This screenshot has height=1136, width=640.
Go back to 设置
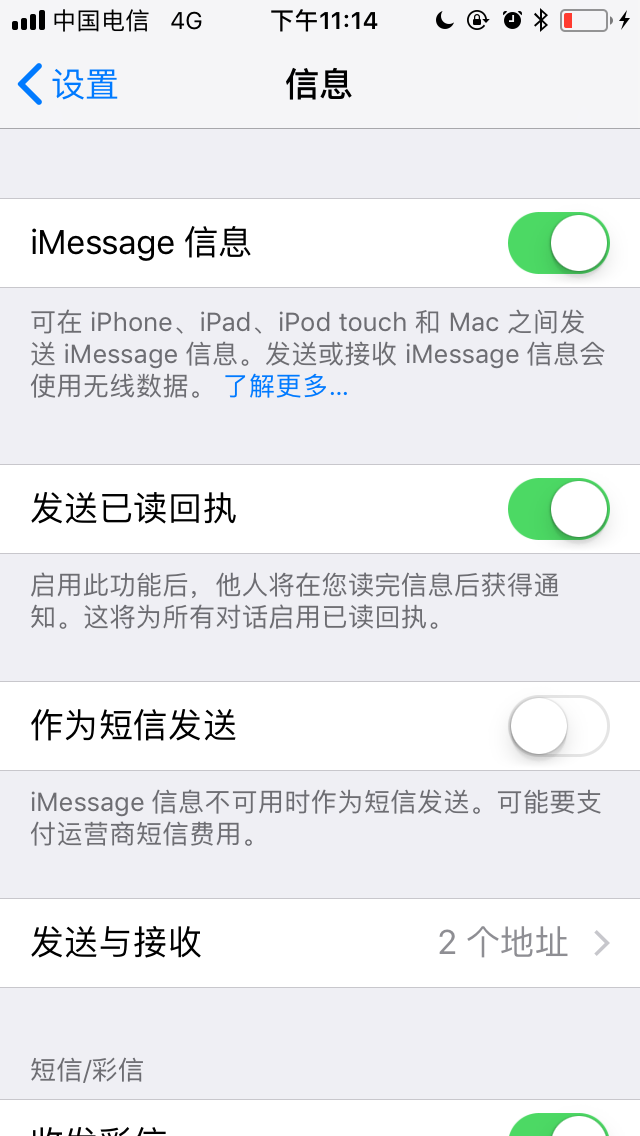tap(68, 85)
